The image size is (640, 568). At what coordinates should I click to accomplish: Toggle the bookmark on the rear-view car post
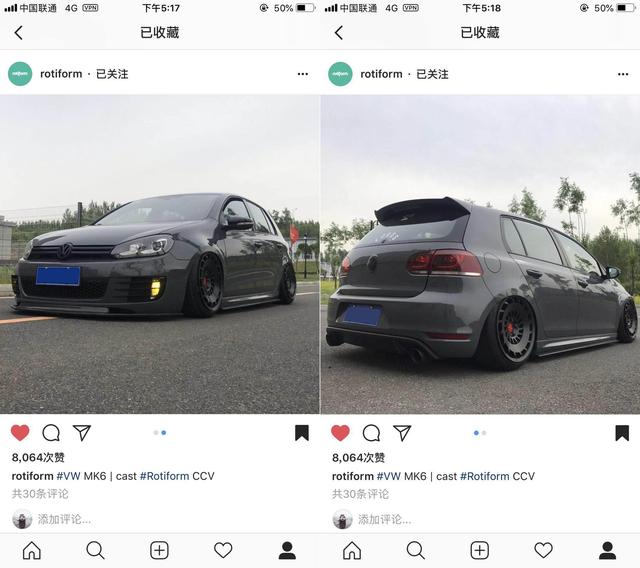point(621,433)
